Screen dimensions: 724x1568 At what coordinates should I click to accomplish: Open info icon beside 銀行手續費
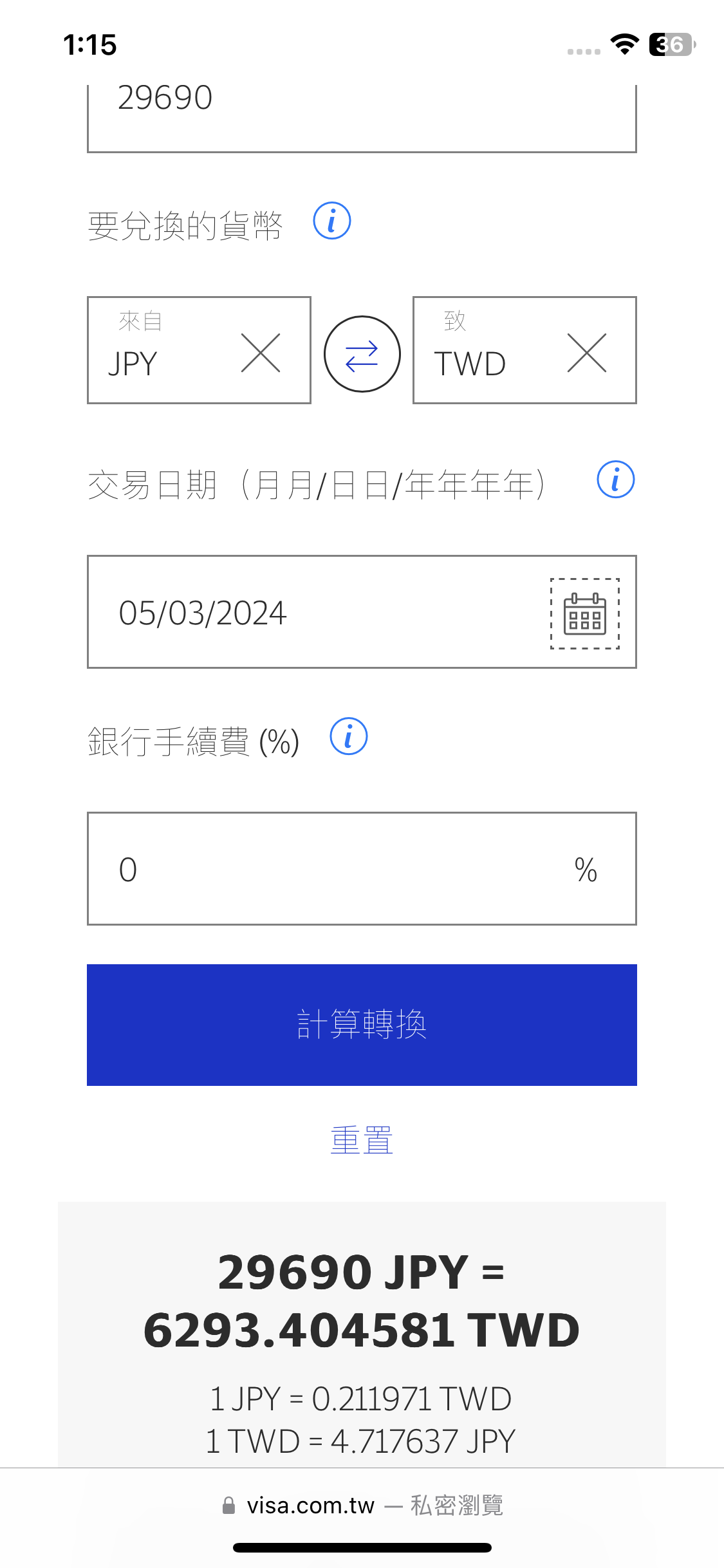(x=348, y=736)
